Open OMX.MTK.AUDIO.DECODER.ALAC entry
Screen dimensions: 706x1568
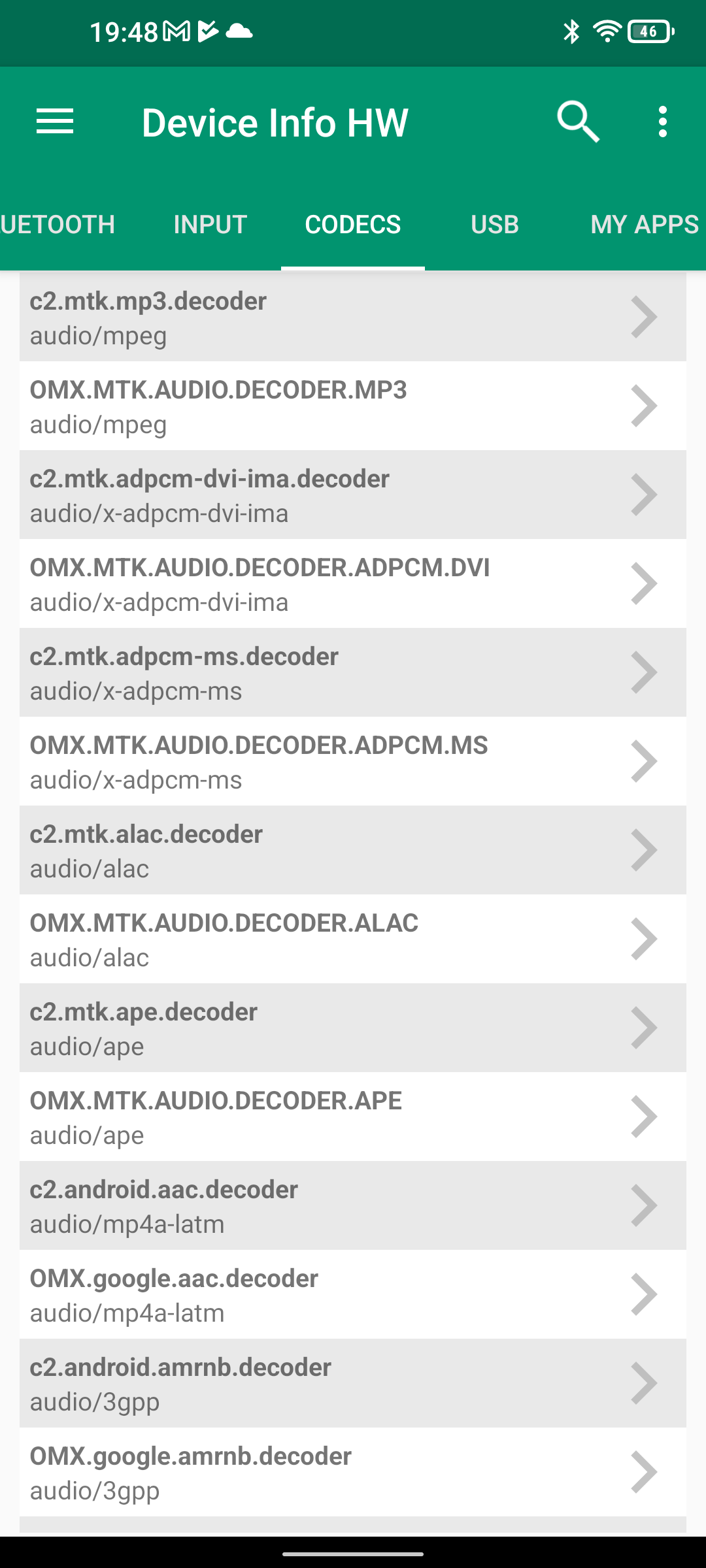tap(353, 939)
